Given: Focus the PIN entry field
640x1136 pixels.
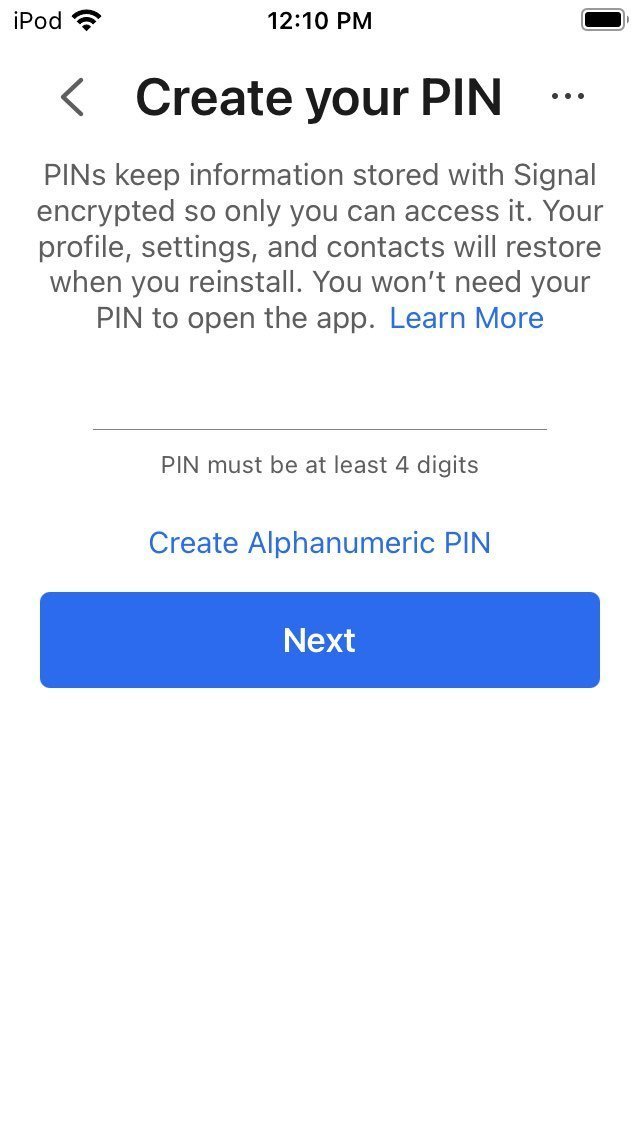Looking at the screenshot, I should point(320,404).
